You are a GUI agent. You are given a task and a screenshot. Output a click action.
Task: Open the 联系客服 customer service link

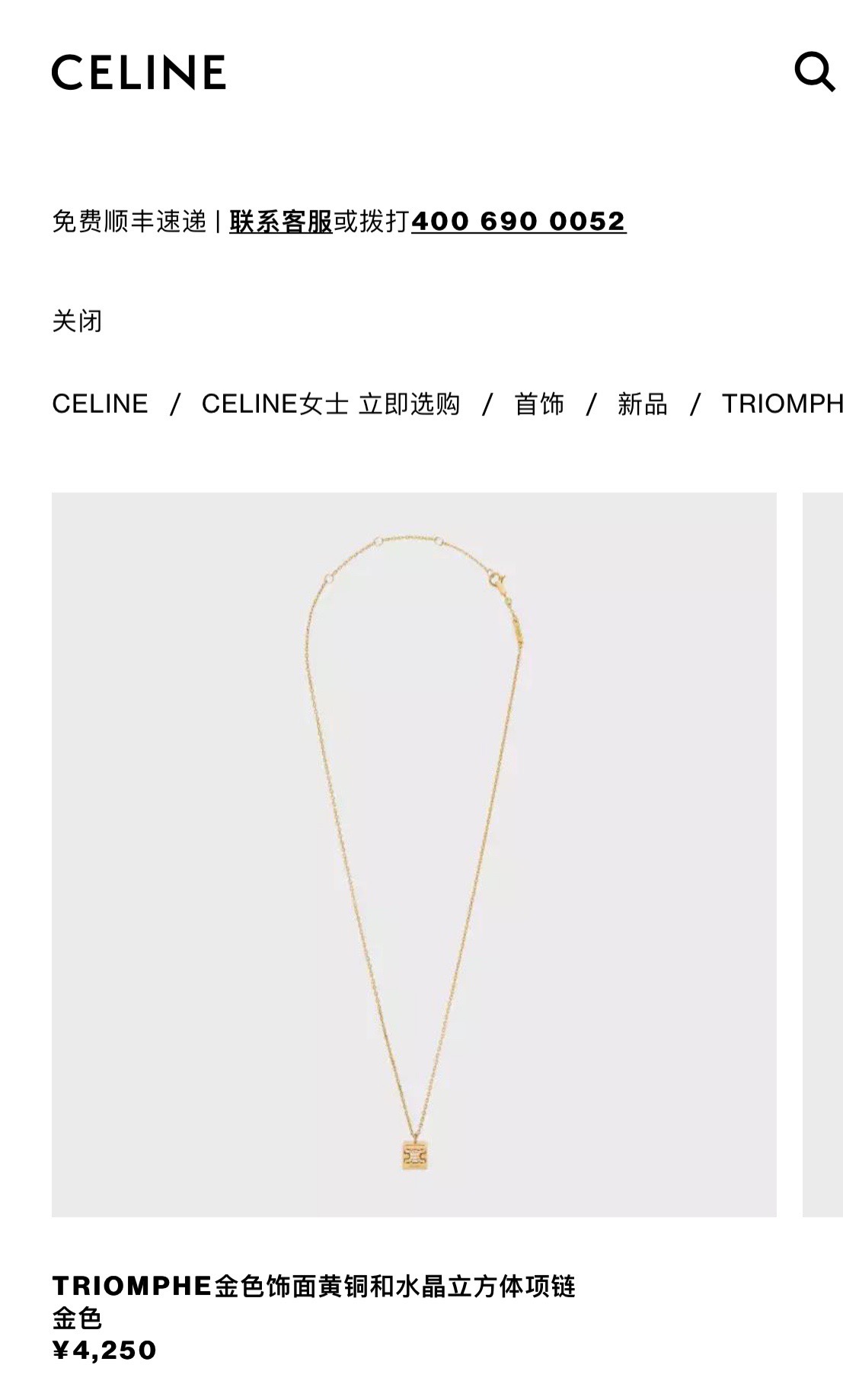pyautogui.click(x=281, y=222)
